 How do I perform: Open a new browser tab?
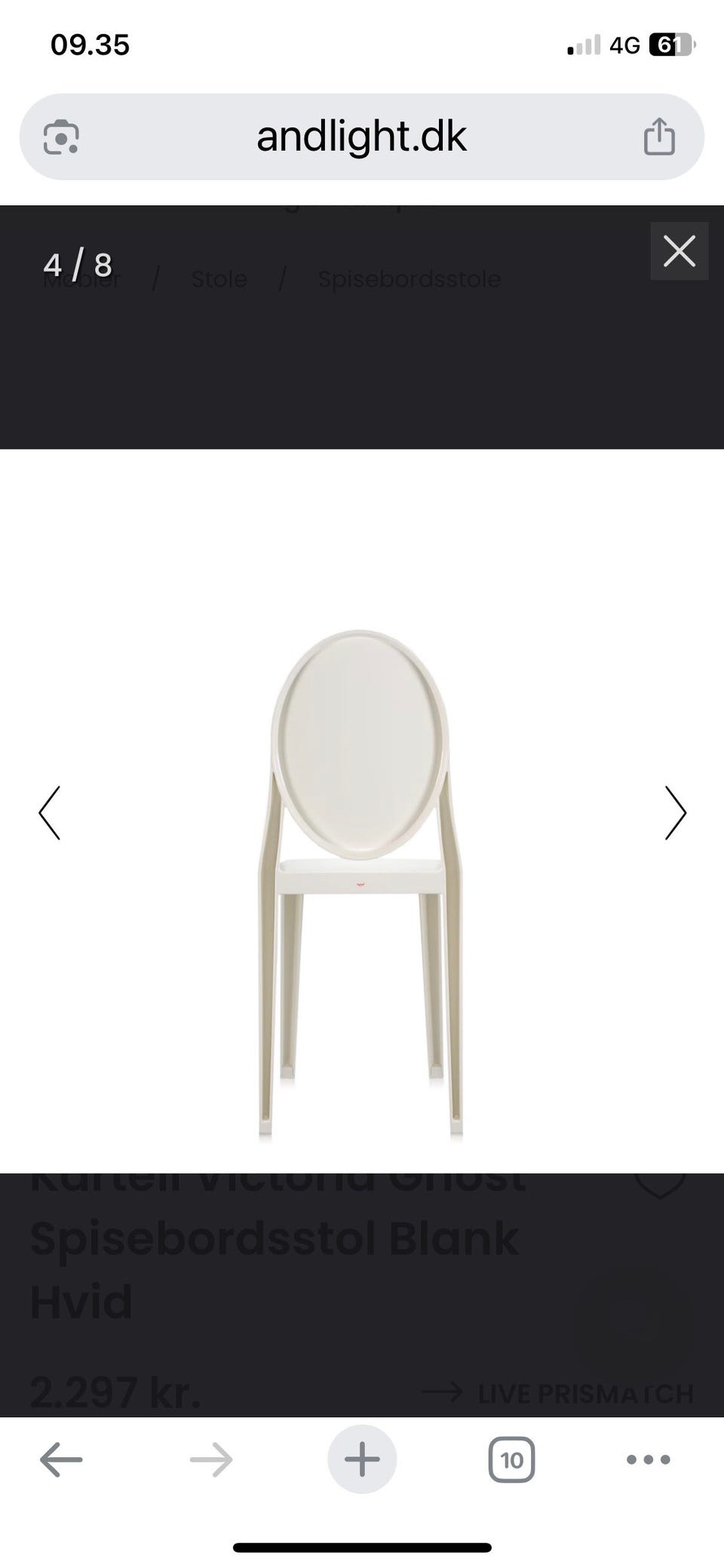pos(362,1459)
